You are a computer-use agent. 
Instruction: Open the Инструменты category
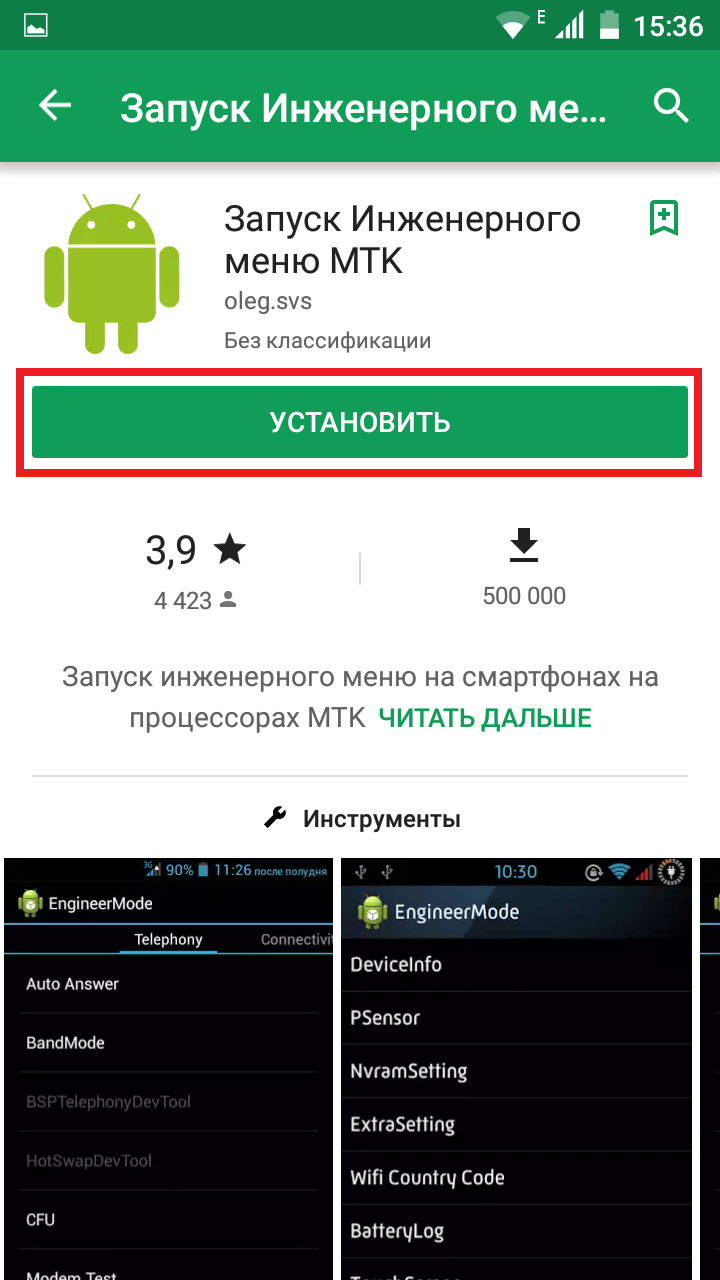point(362,819)
